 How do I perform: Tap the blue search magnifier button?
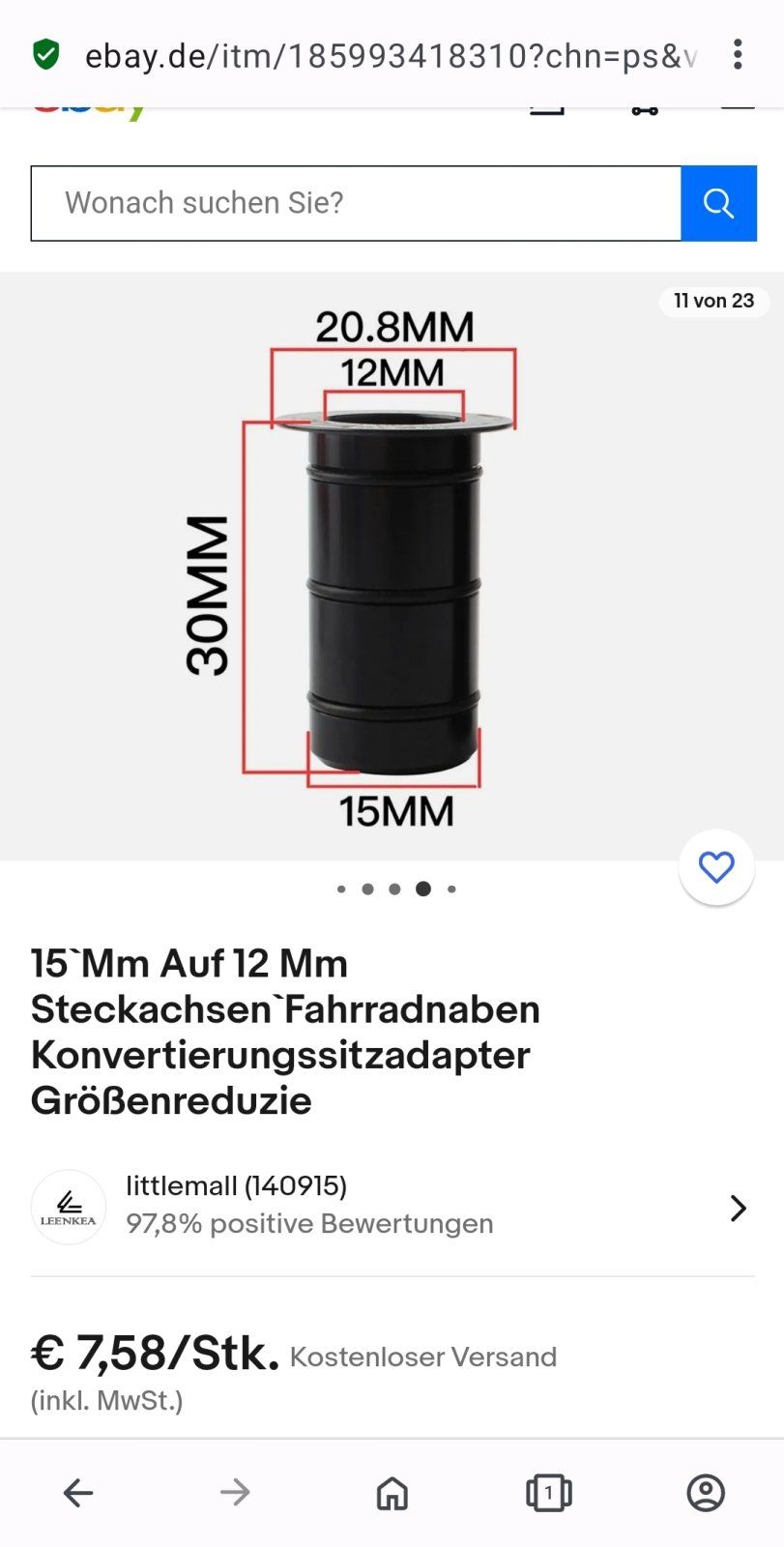(x=718, y=203)
